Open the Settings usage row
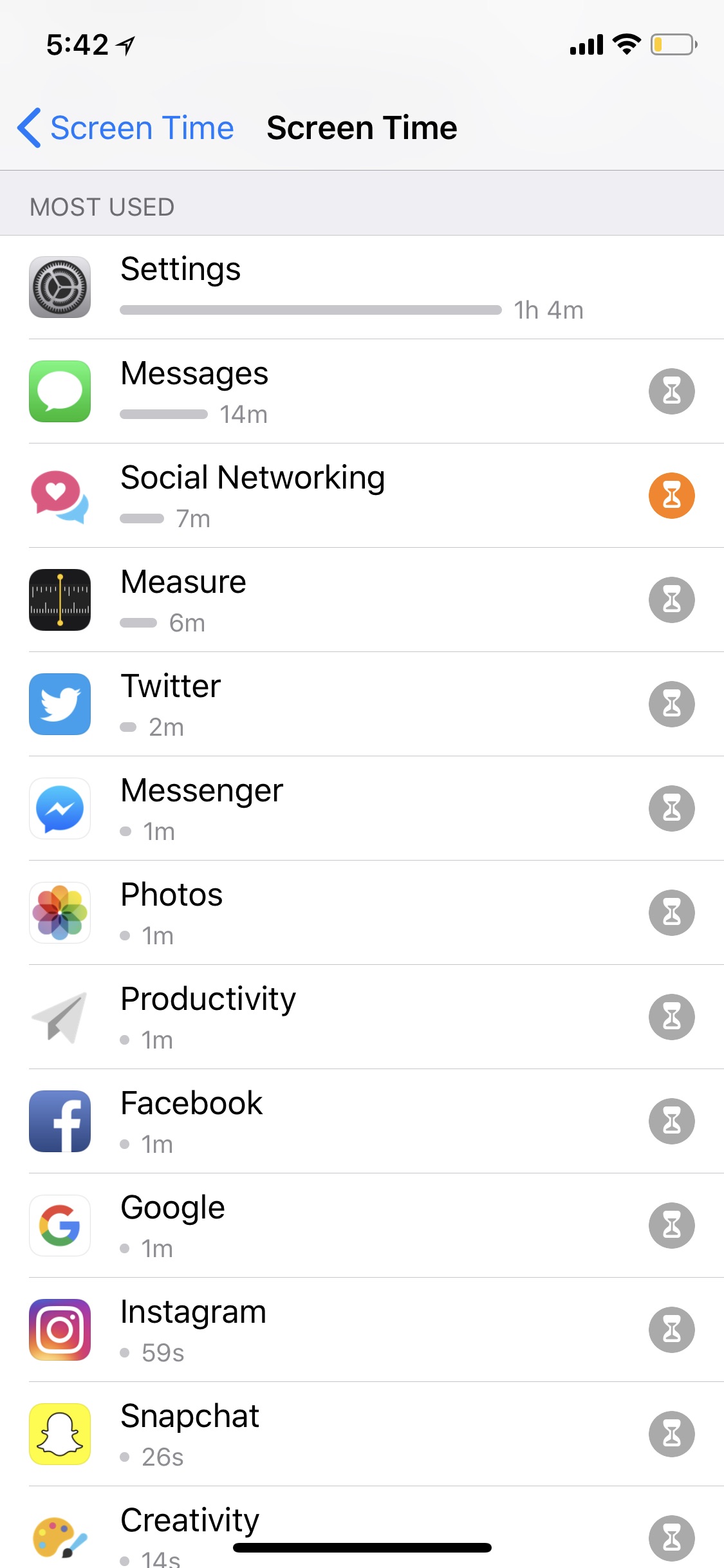The height and width of the screenshot is (1568, 724). (362, 287)
